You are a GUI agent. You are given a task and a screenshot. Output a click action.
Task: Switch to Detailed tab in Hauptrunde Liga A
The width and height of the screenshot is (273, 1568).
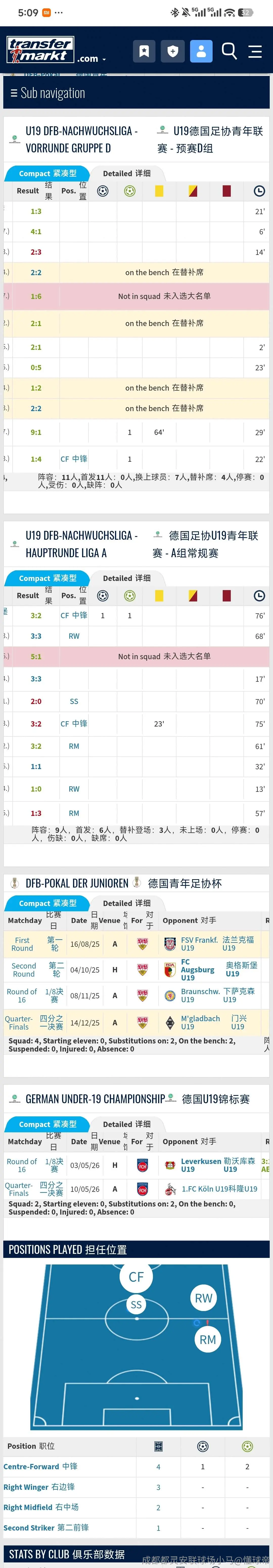tap(126, 578)
